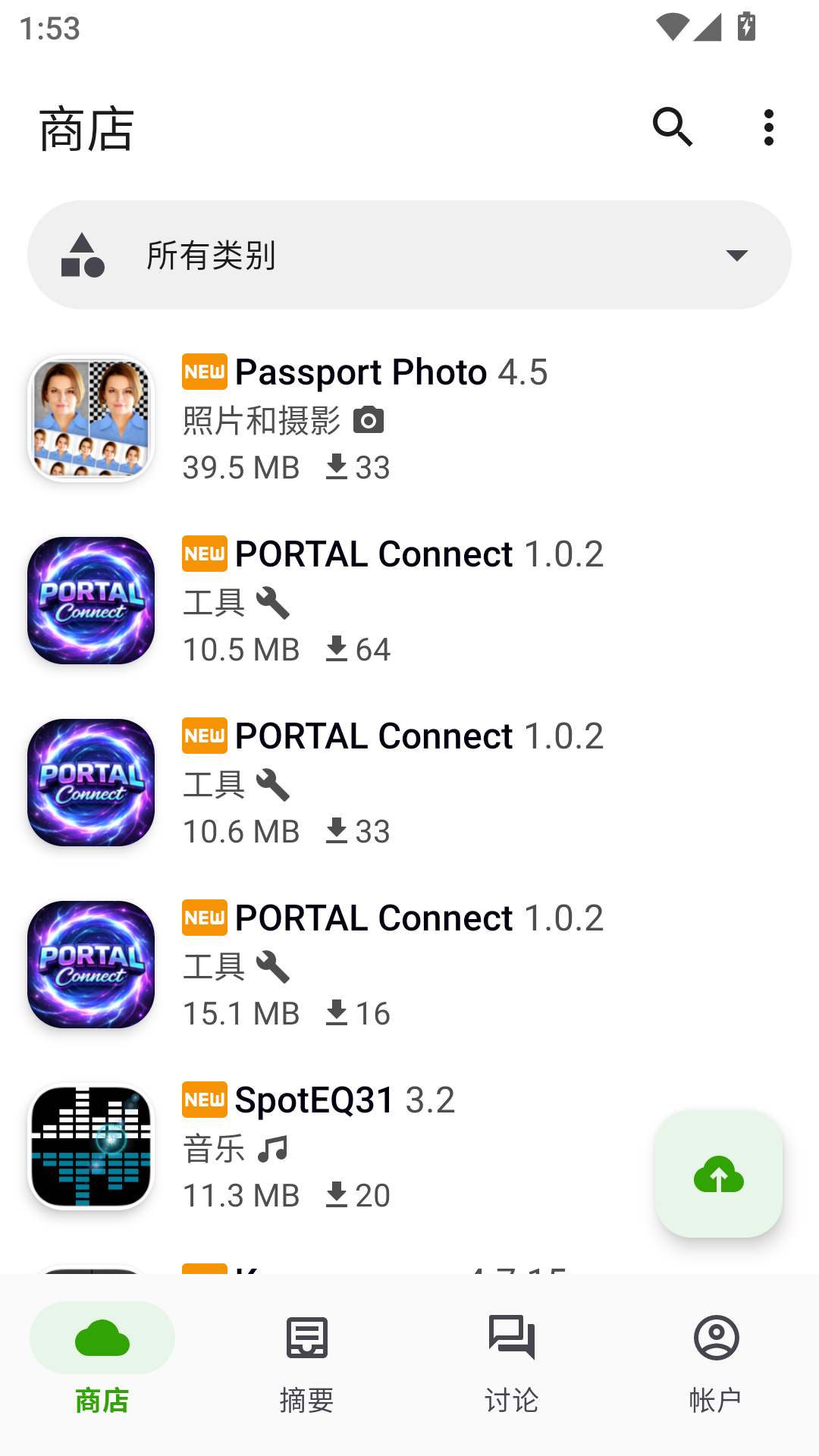
Task: Tap the categories shapes icon in the filter bar
Action: 82,255
